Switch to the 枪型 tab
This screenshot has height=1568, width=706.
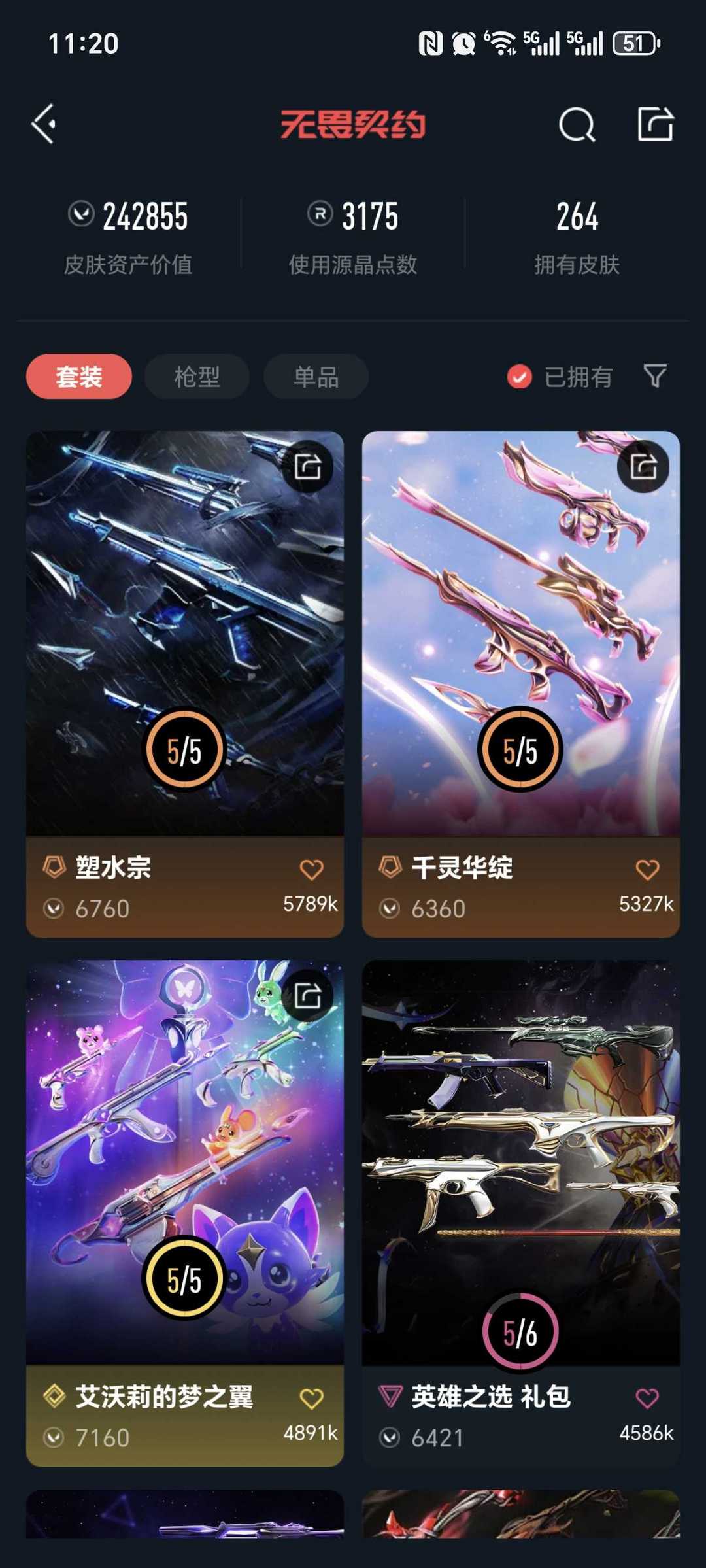point(197,377)
